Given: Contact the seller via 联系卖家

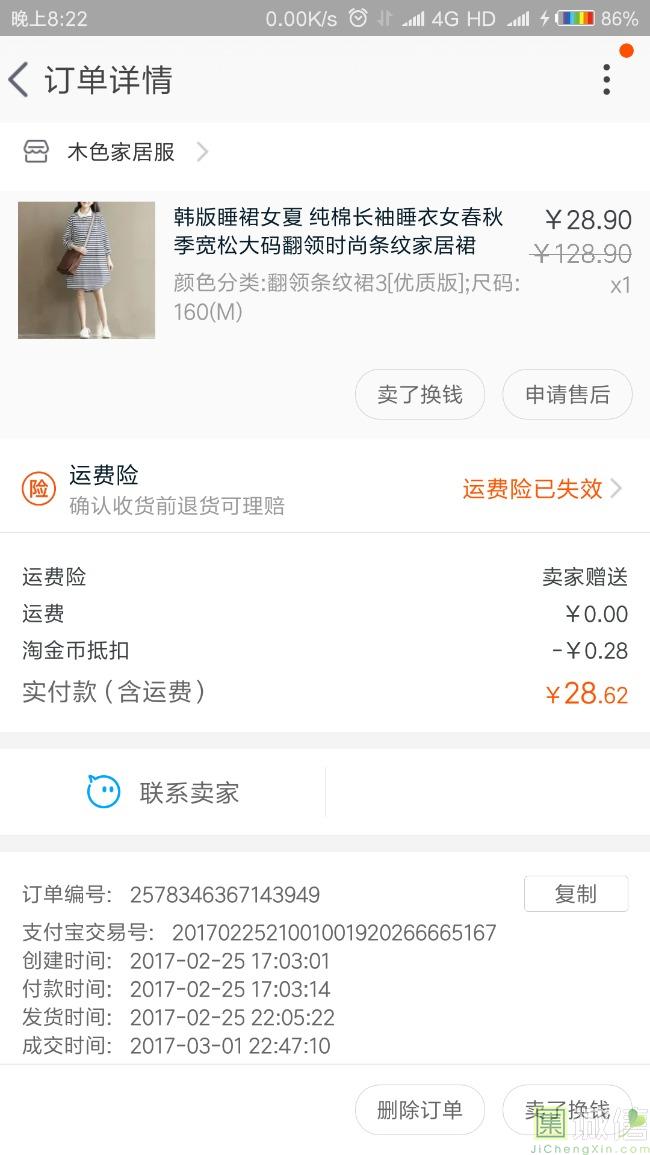Looking at the screenshot, I should click(163, 793).
